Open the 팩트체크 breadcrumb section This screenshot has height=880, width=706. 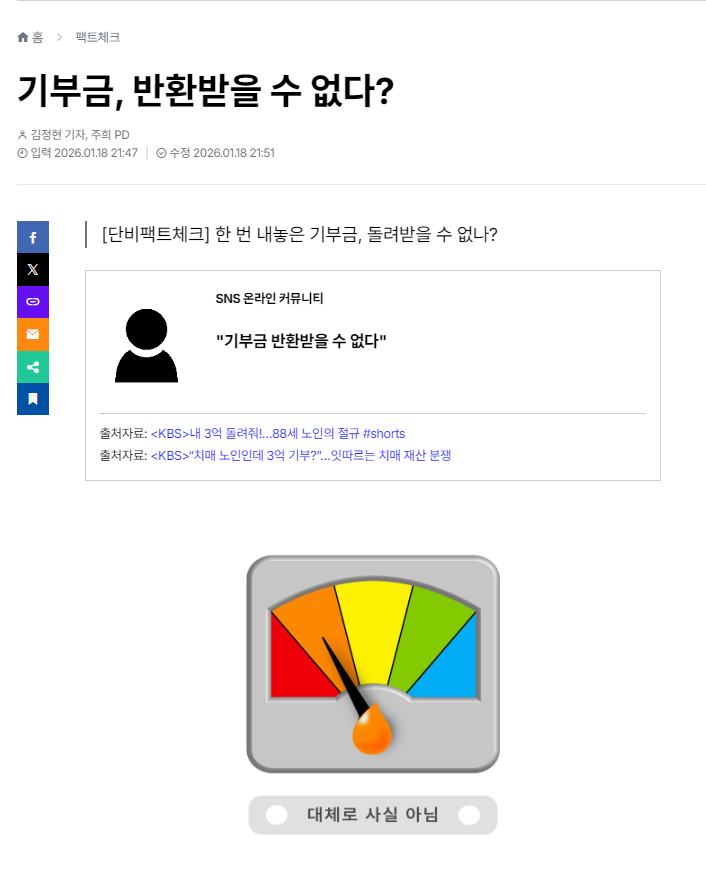point(97,37)
